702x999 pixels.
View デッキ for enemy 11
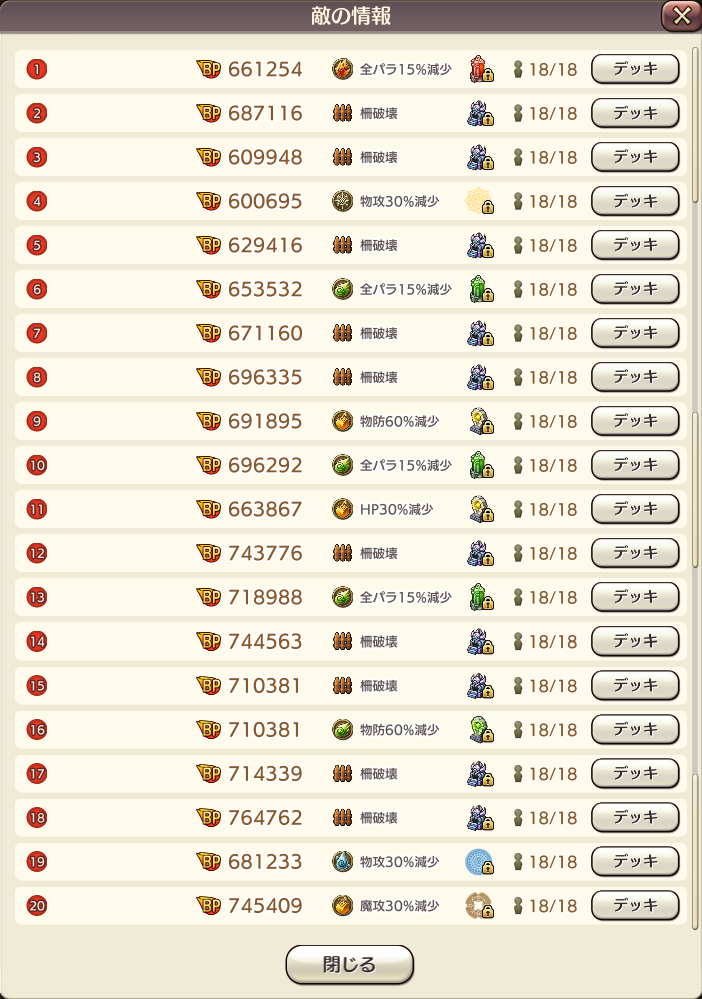pyautogui.click(x=635, y=509)
